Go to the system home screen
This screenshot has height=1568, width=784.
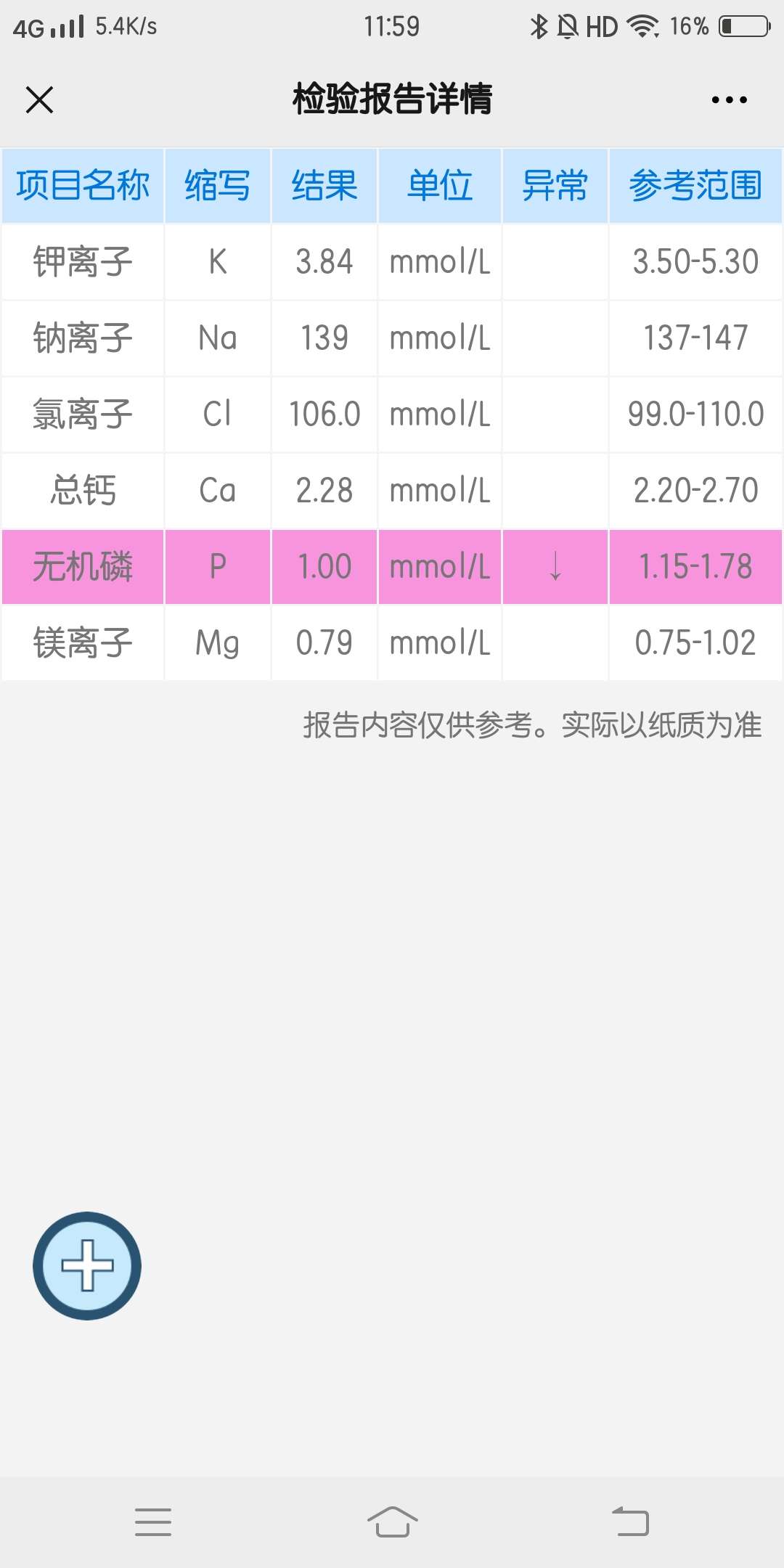click(392, 1522)
